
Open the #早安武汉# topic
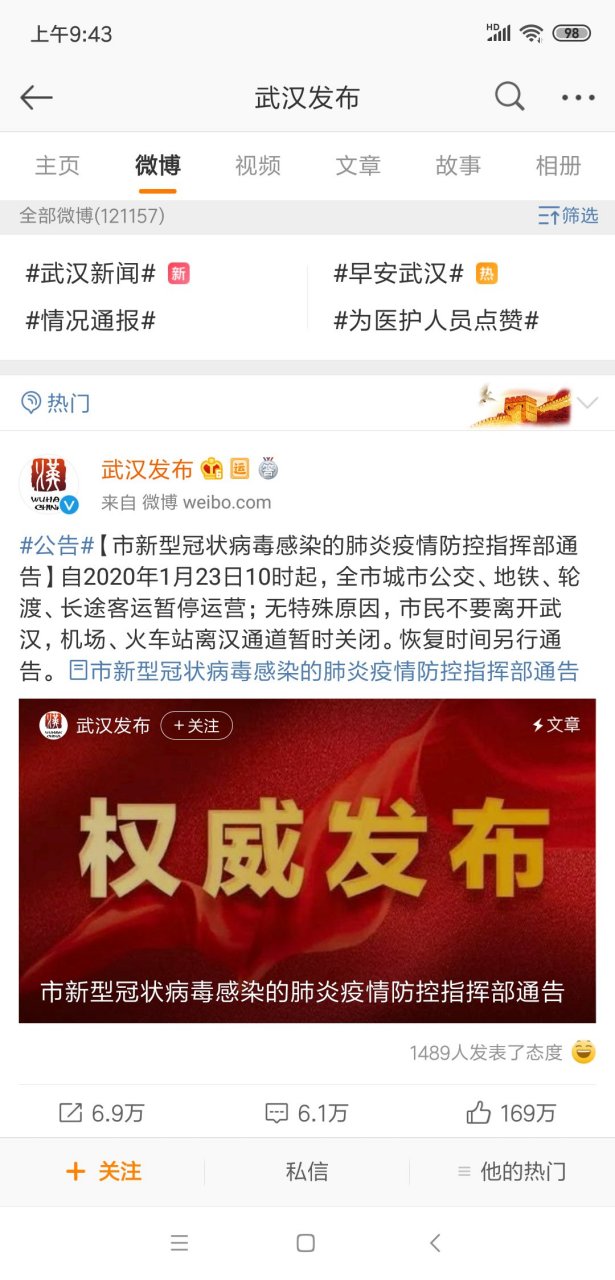click(x=399, y=273)
